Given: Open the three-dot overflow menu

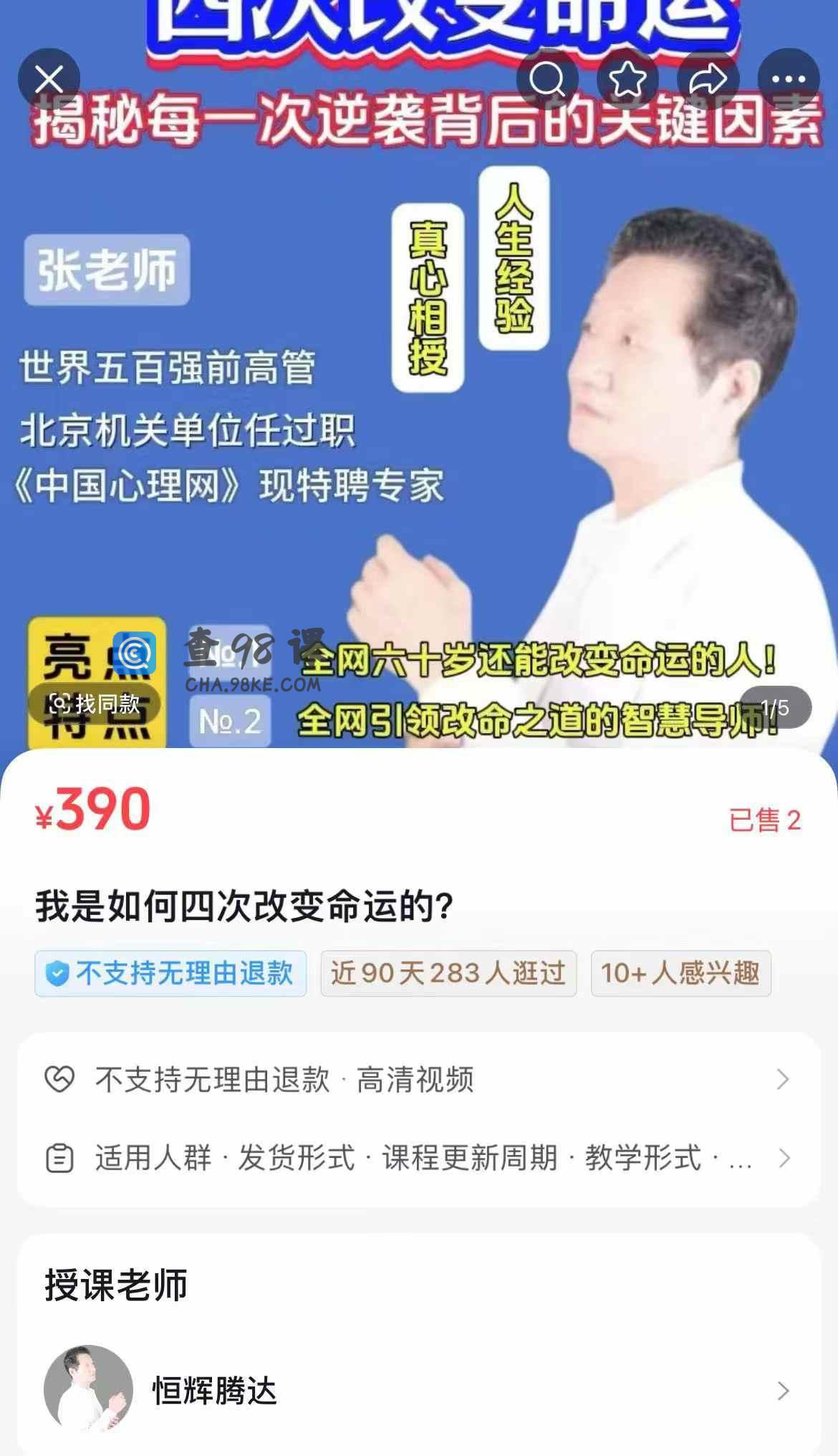Looking at the screenshot, I should (x=788, y=79).
